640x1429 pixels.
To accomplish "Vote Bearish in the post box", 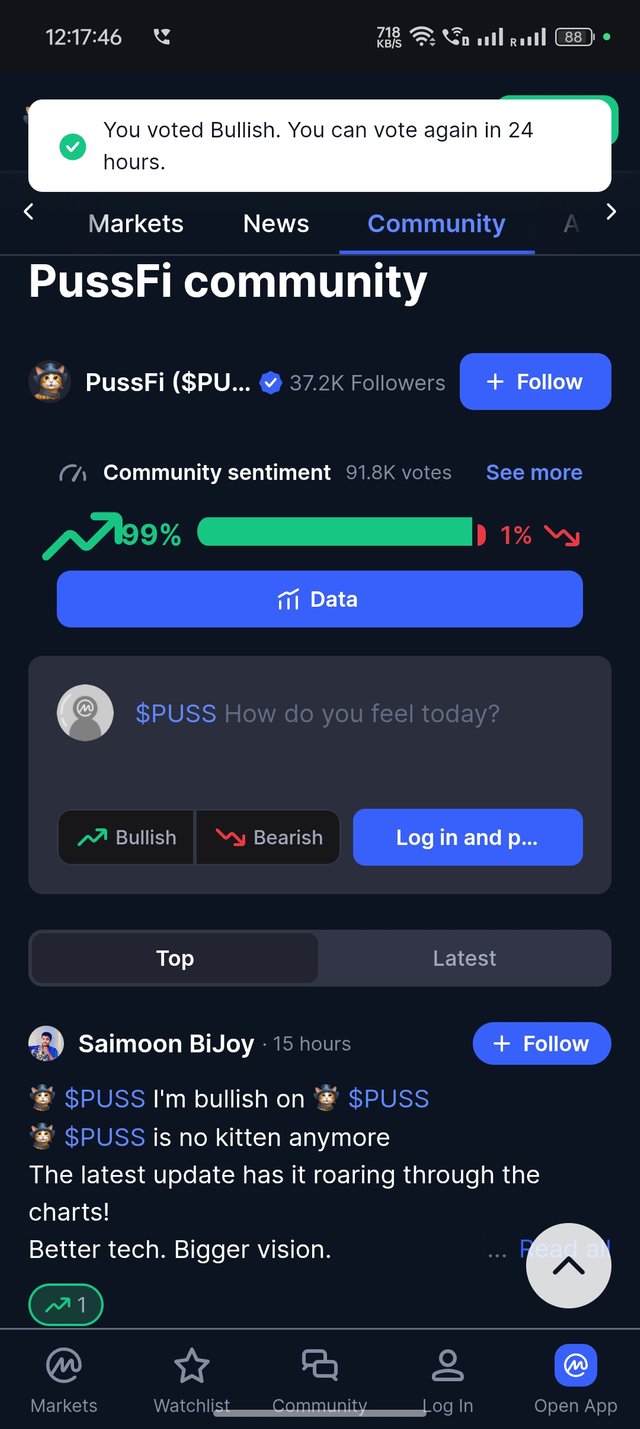I will [x=269, y=838].
